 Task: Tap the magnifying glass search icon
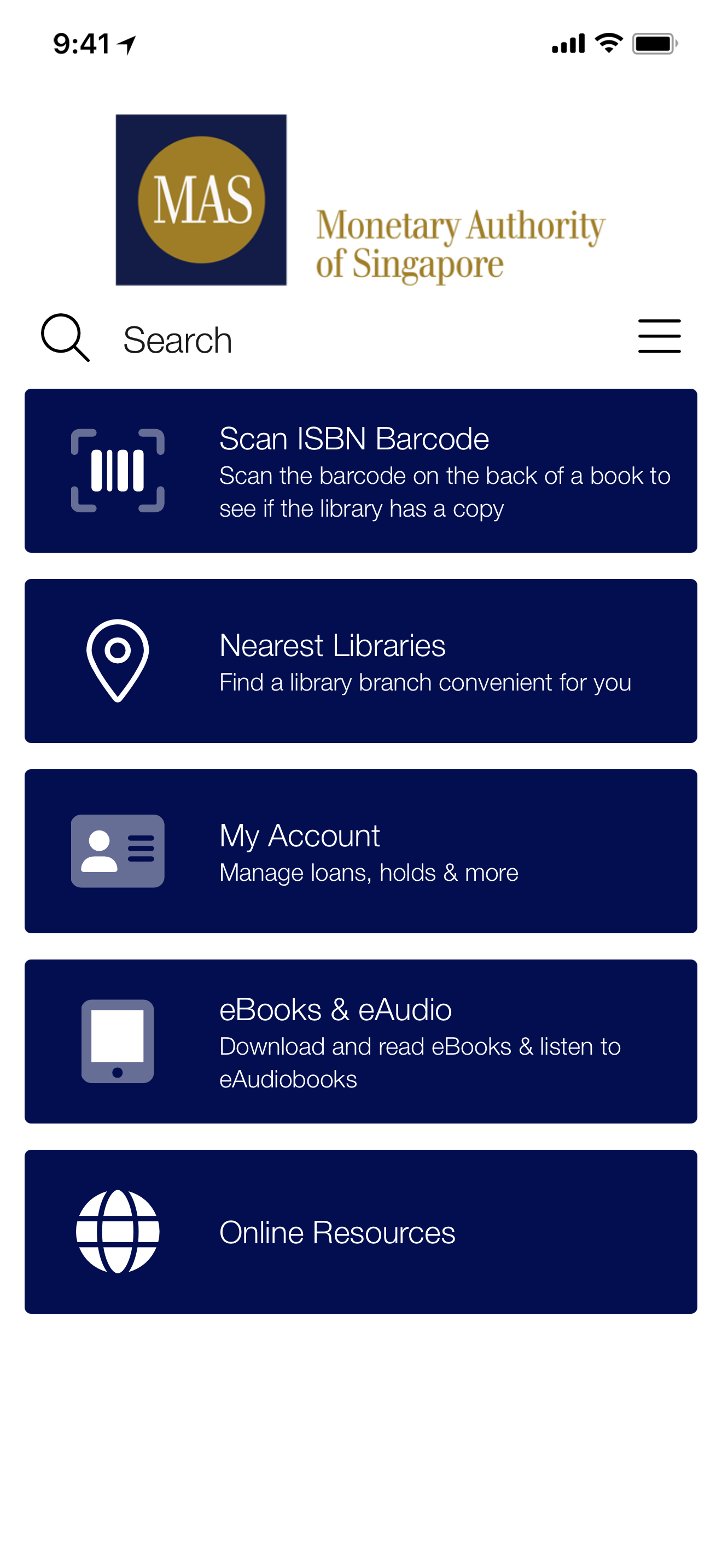click(x=65, y=338)
